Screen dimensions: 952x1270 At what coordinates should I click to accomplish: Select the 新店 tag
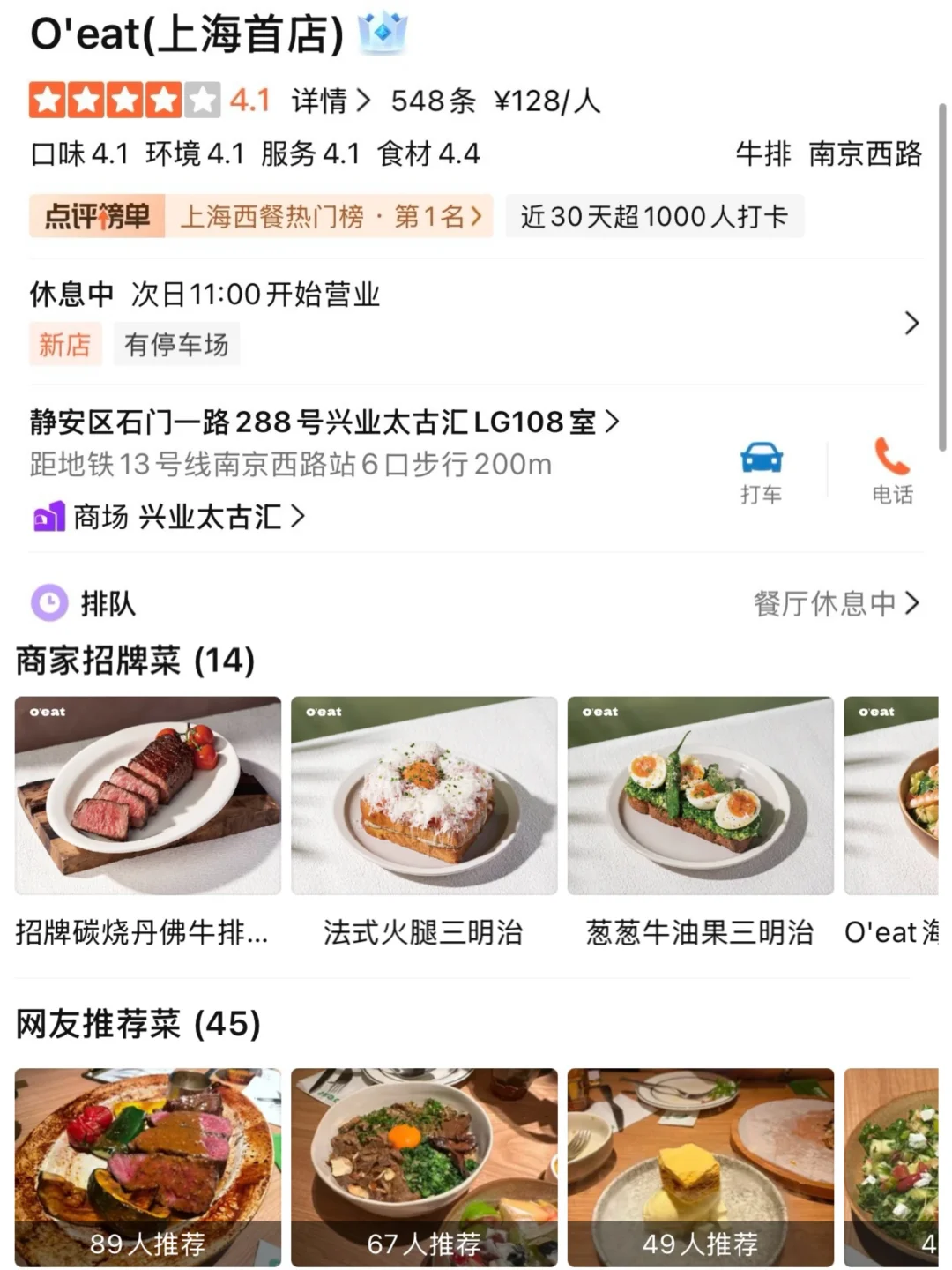tap(64, 344)
